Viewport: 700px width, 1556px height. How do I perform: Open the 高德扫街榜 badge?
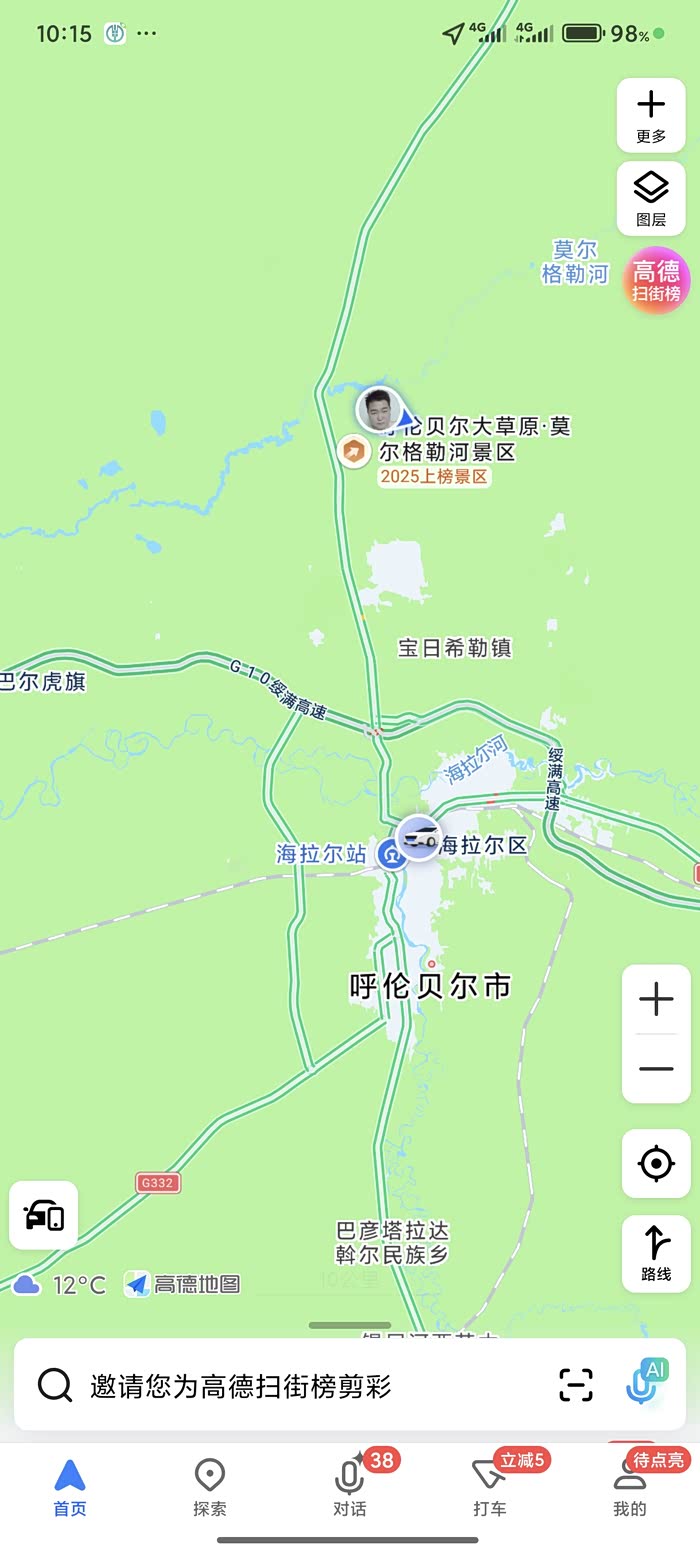657,280
